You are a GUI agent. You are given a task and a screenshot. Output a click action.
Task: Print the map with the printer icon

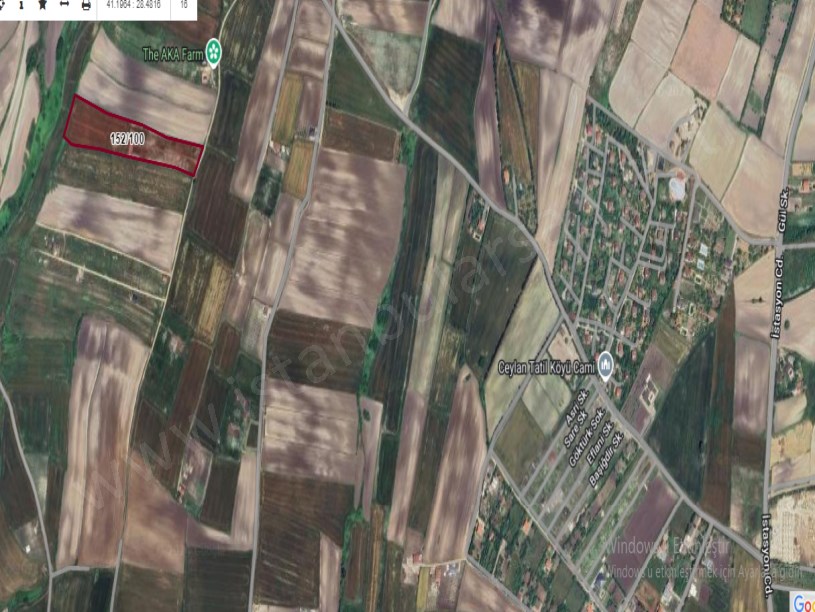point(86,5)
